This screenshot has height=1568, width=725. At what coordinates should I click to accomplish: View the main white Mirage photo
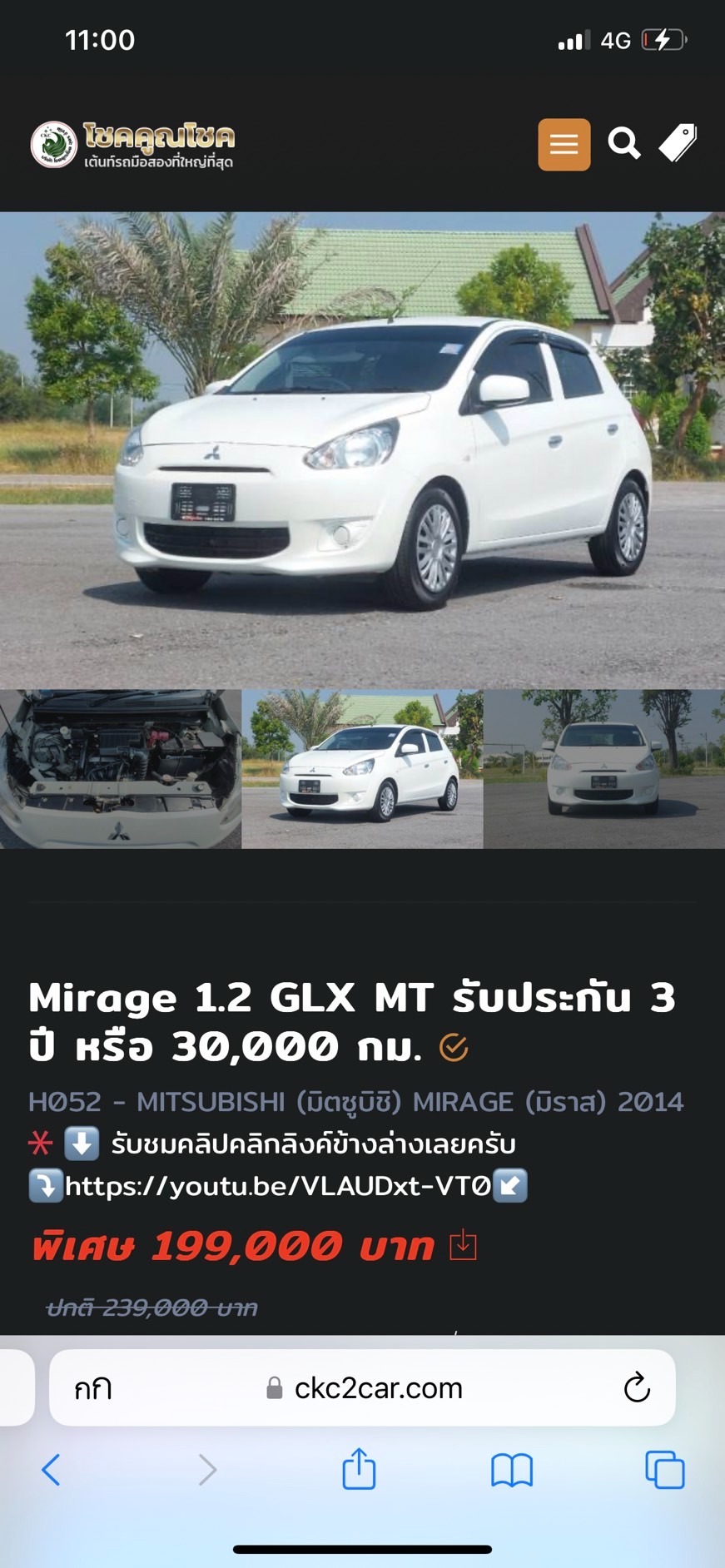point(362,450)
